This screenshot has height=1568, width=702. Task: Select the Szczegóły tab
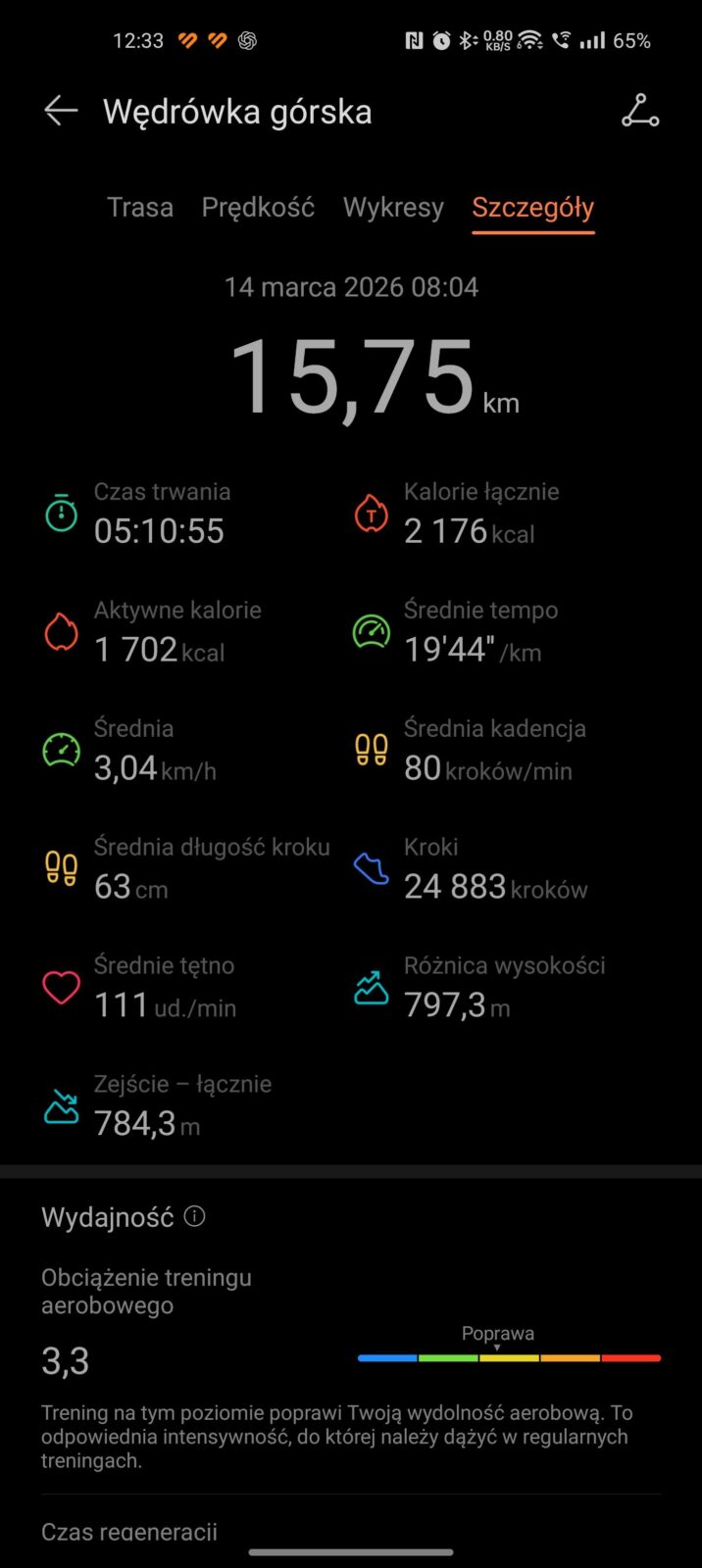click(x=532, y=208)
